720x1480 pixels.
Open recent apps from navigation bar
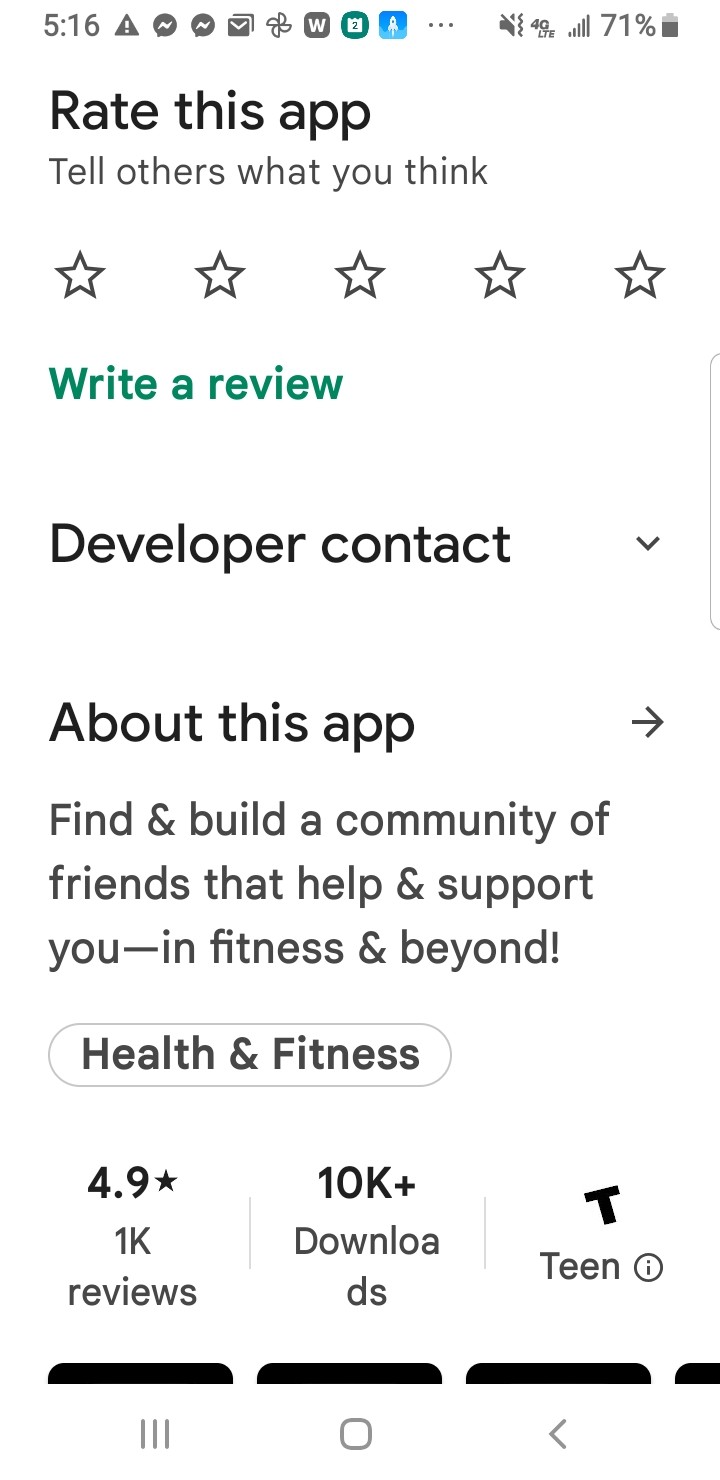pos(155,1434)
